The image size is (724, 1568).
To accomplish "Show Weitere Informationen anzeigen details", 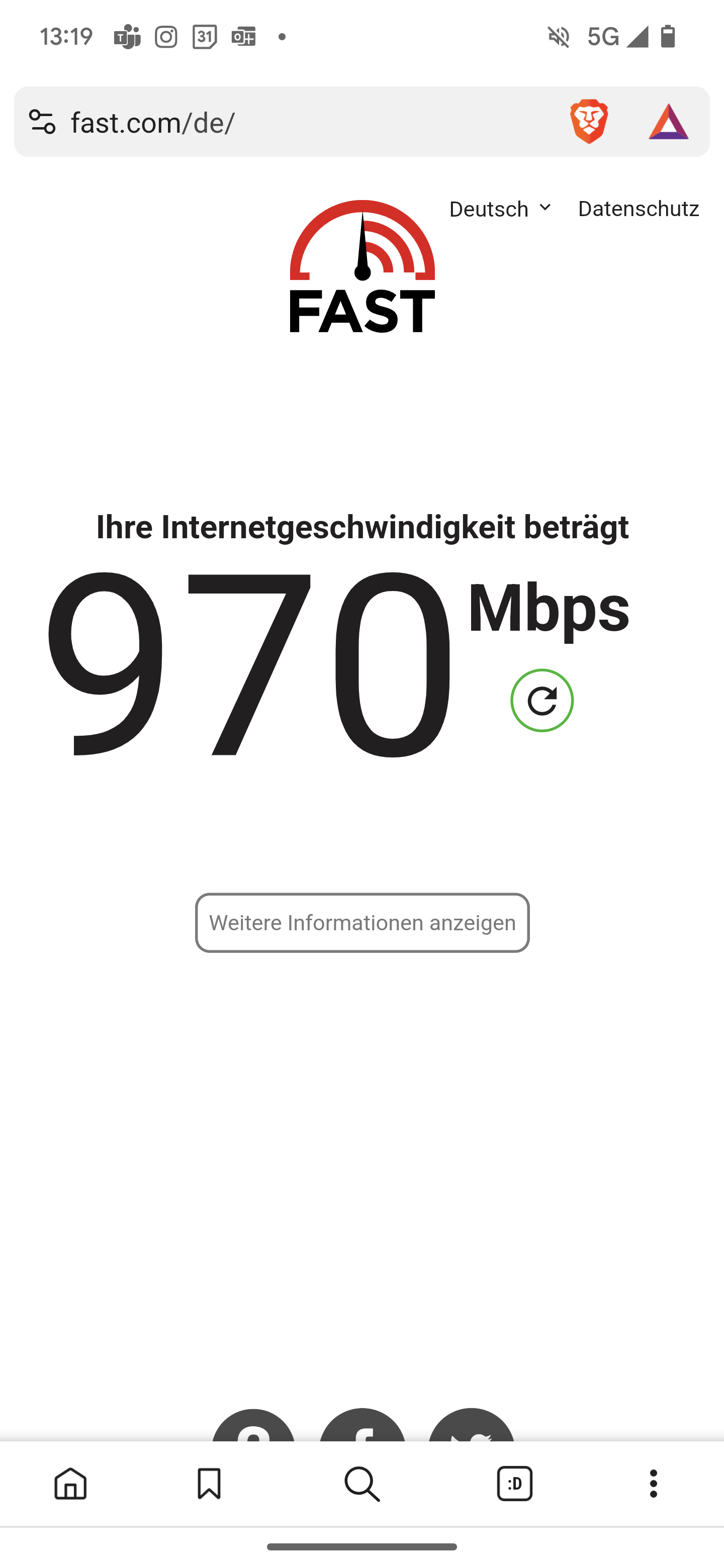I will (363, 923).
